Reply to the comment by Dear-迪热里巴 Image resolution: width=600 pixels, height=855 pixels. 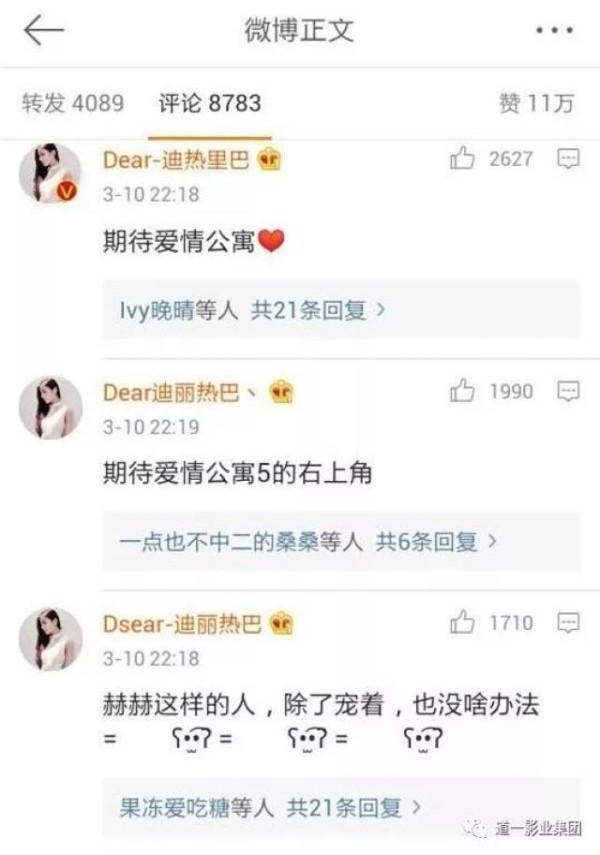click(x=568, y=158)
